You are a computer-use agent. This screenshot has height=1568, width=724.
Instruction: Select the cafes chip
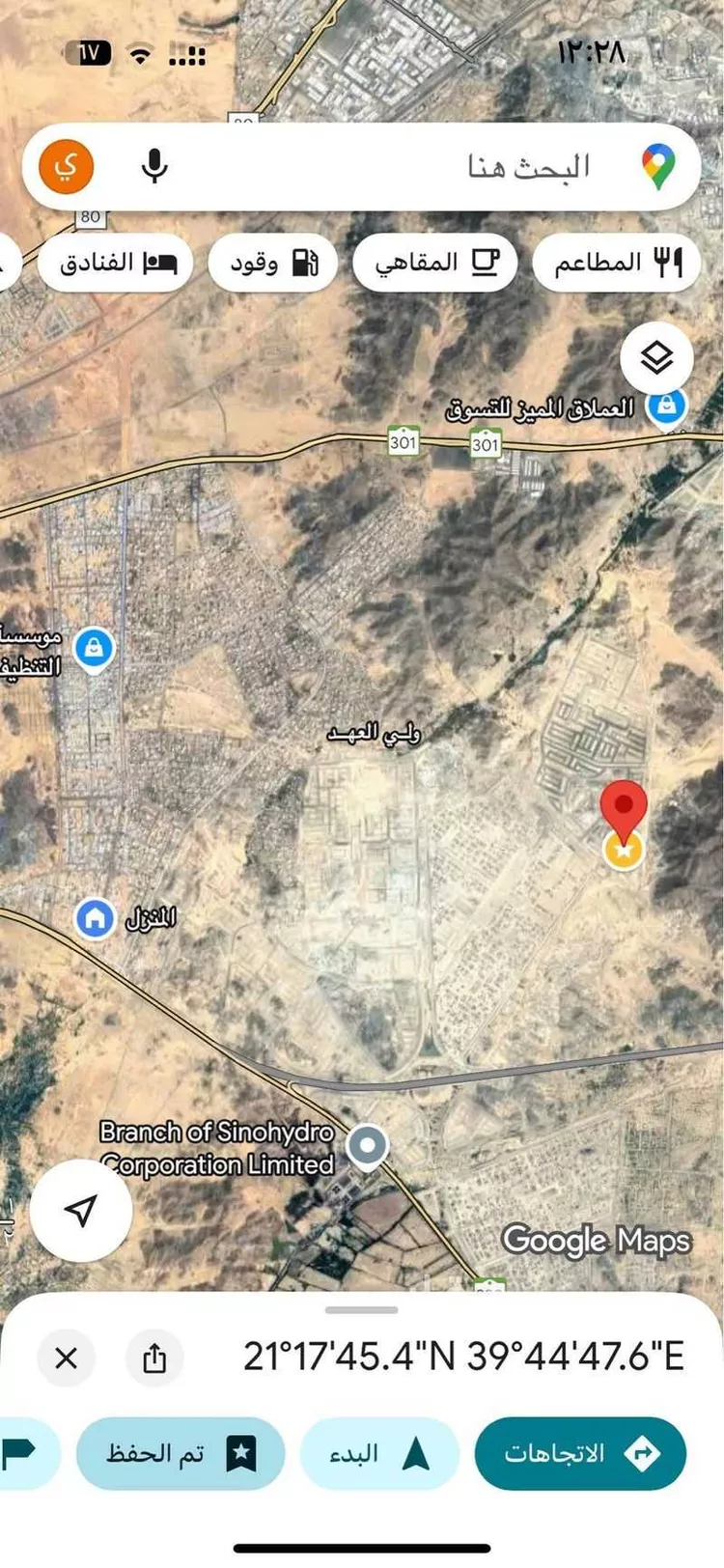click(x=435, y=263)
